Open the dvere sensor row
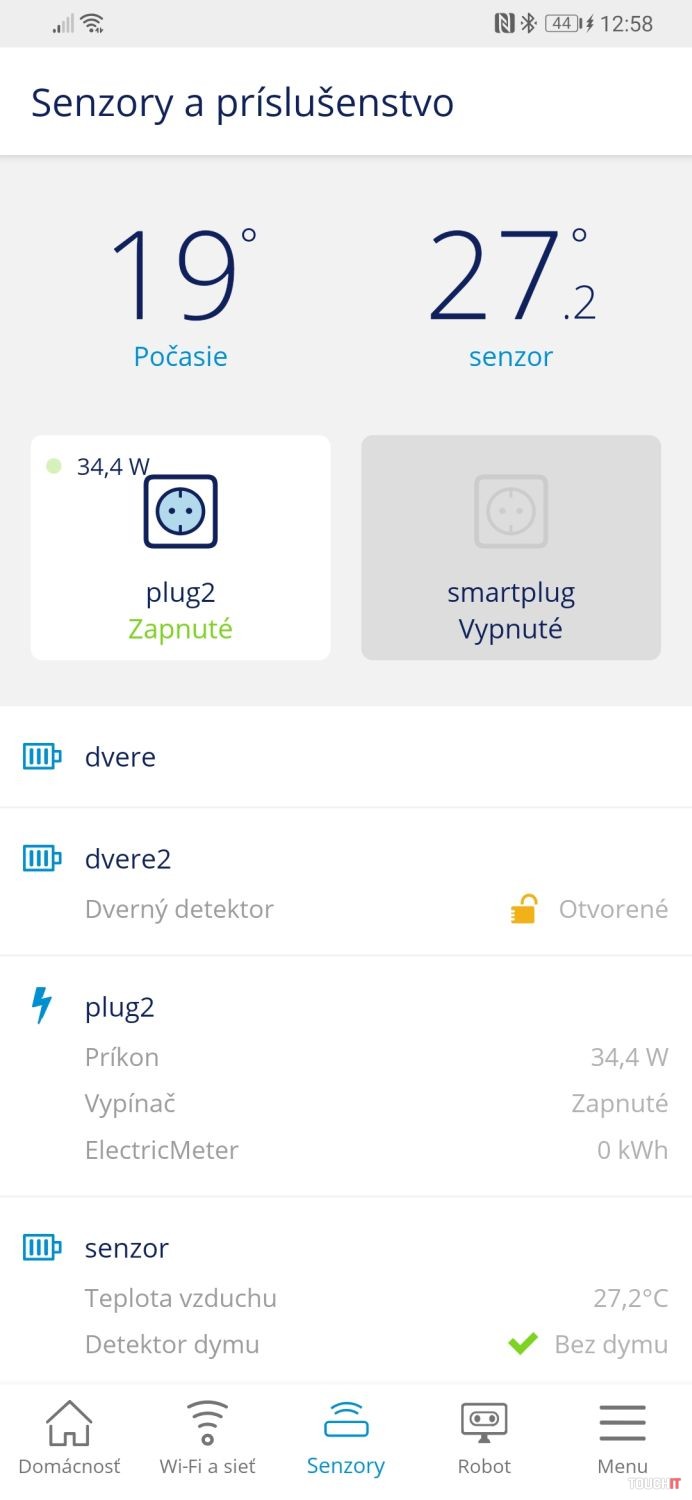 (x=346, y=757)
